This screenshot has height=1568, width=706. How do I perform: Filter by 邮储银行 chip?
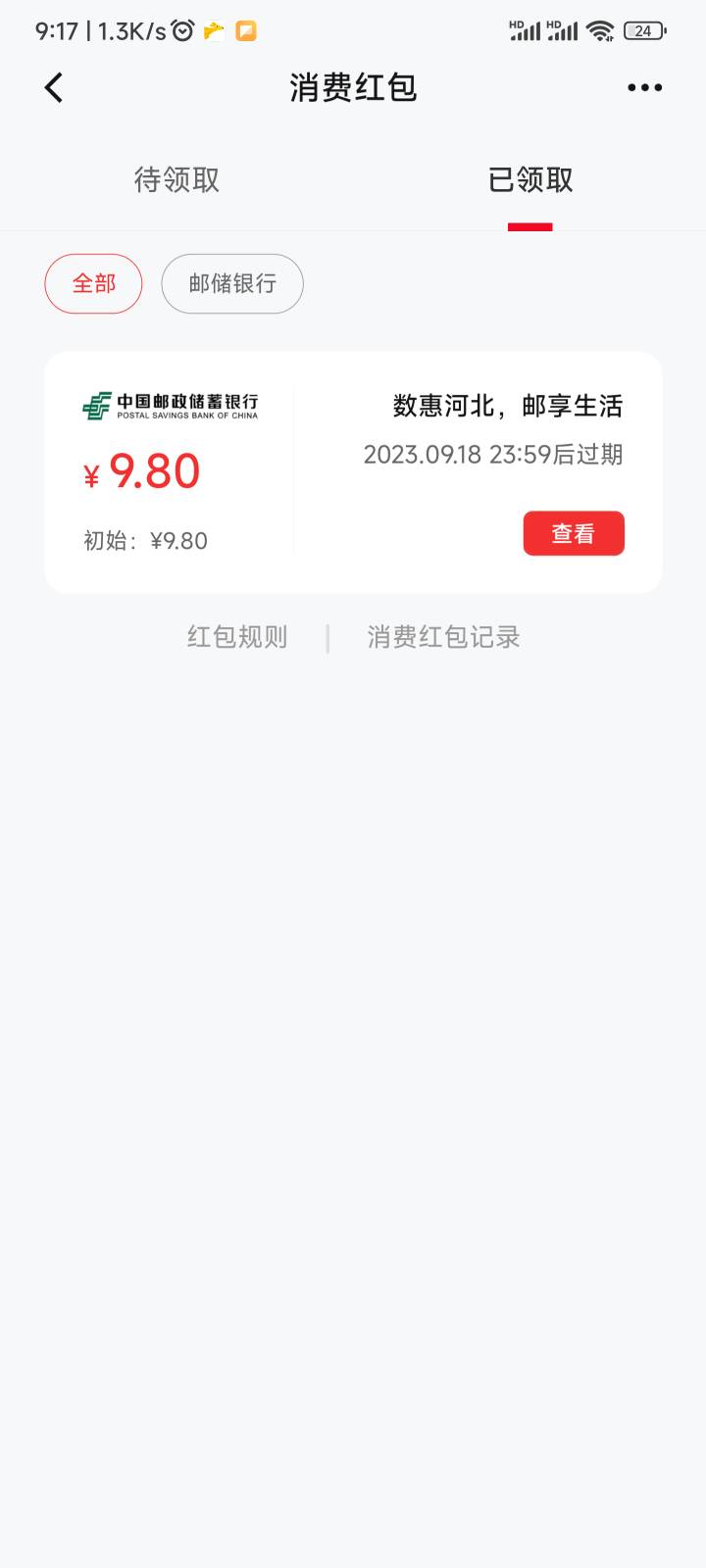pyautogui.click(x=232, y=284)
